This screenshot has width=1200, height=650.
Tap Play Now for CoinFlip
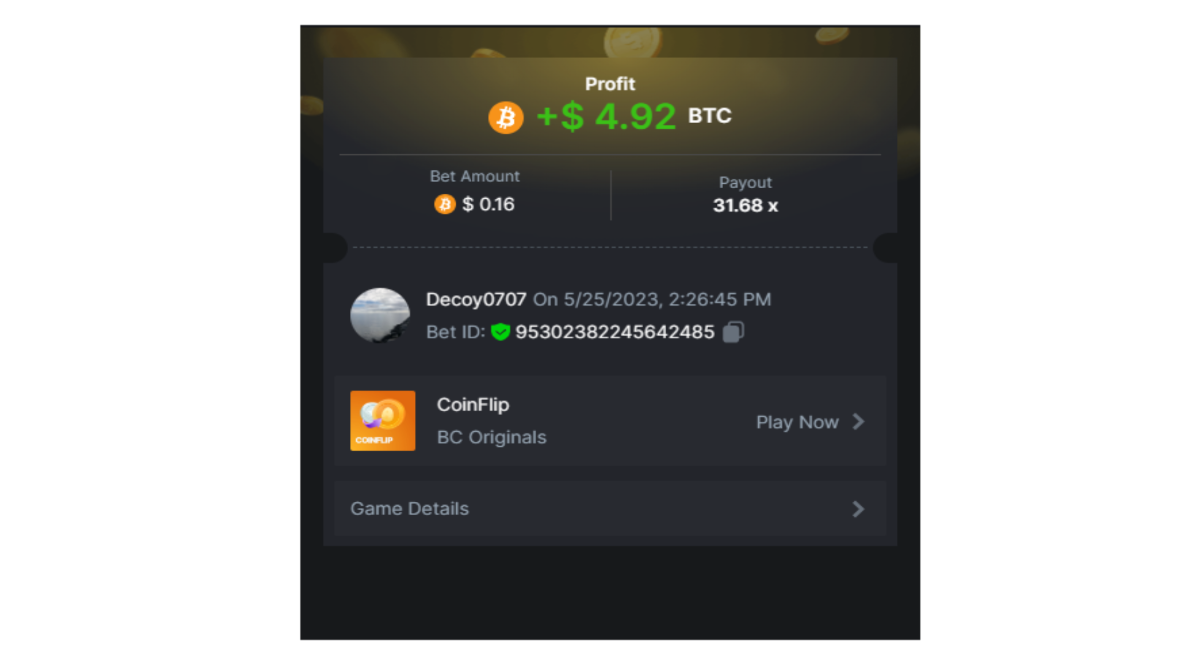(x=809, y=422)
